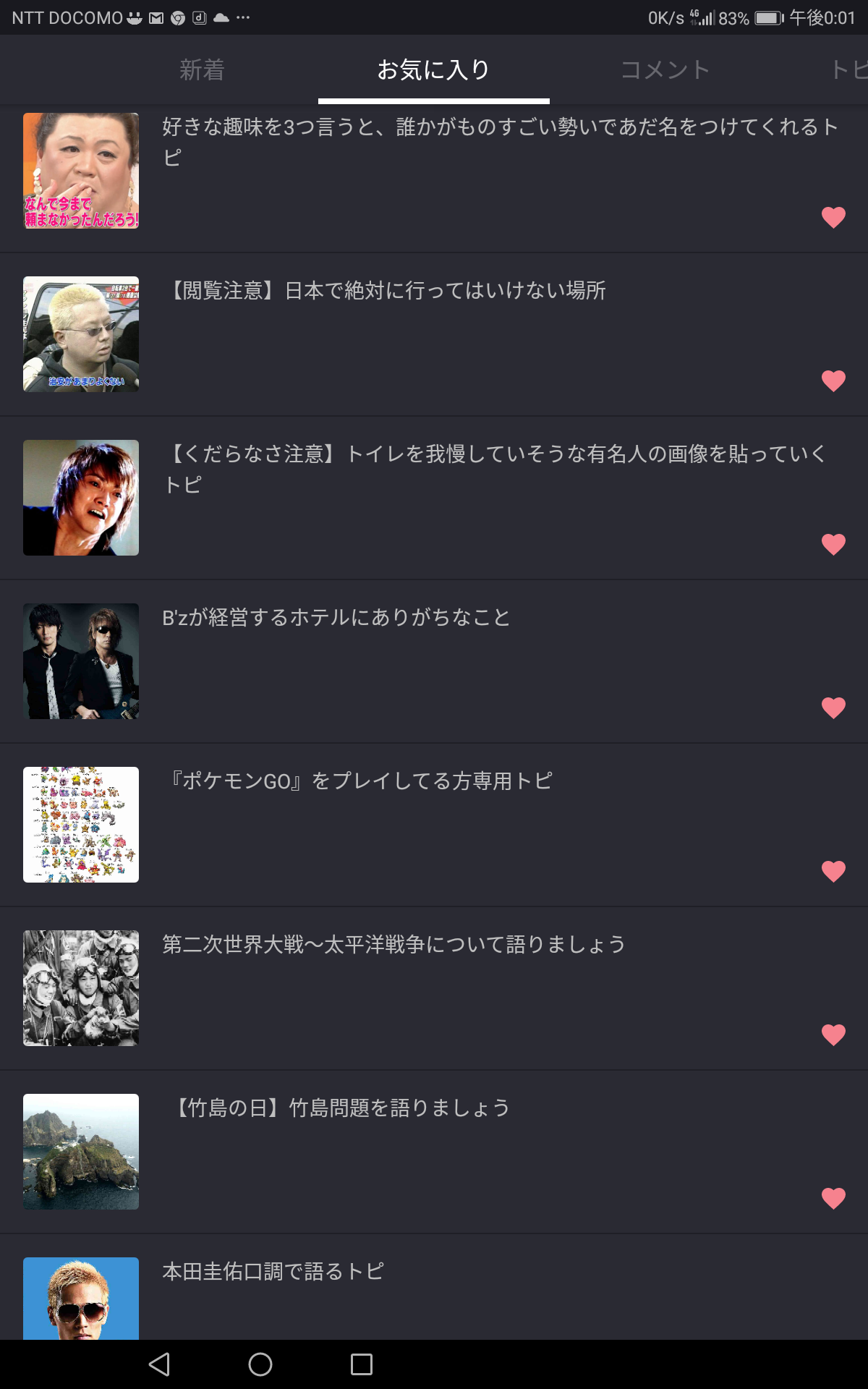This screenshot has width=868, height=1389.
Task: Toggle heart on the ポケモンGO topic
Action: 833,871
